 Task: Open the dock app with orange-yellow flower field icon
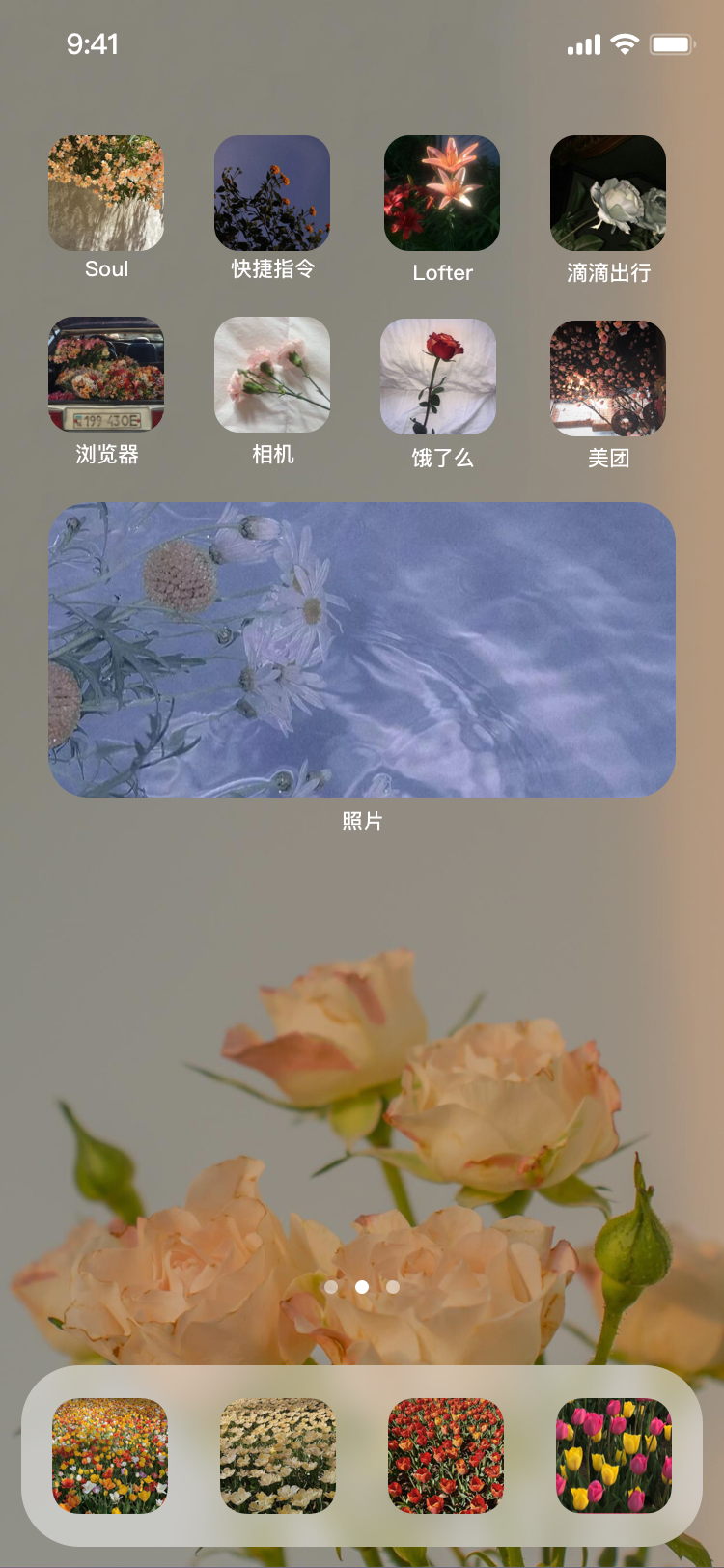point(110,1456)
